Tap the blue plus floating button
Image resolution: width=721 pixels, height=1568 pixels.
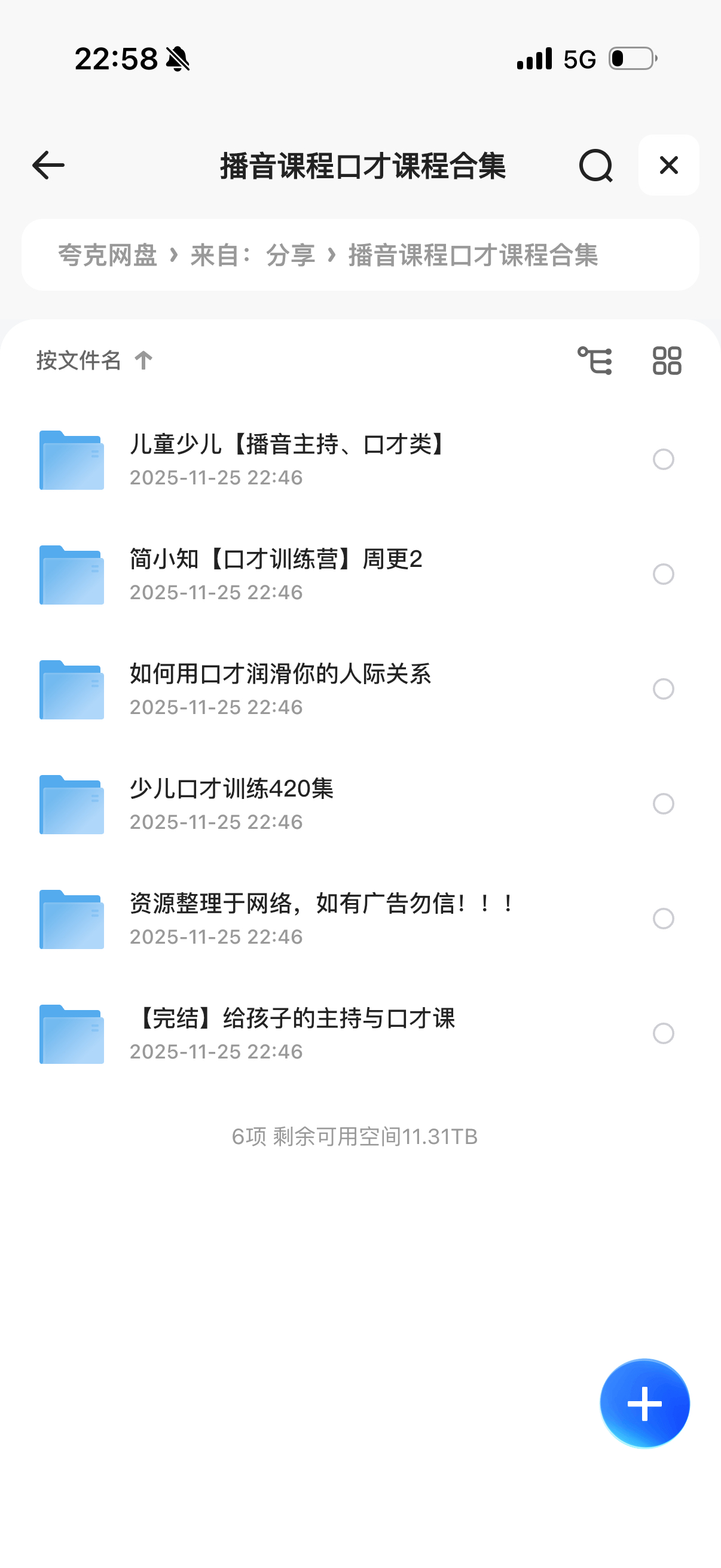point(644,1403)
